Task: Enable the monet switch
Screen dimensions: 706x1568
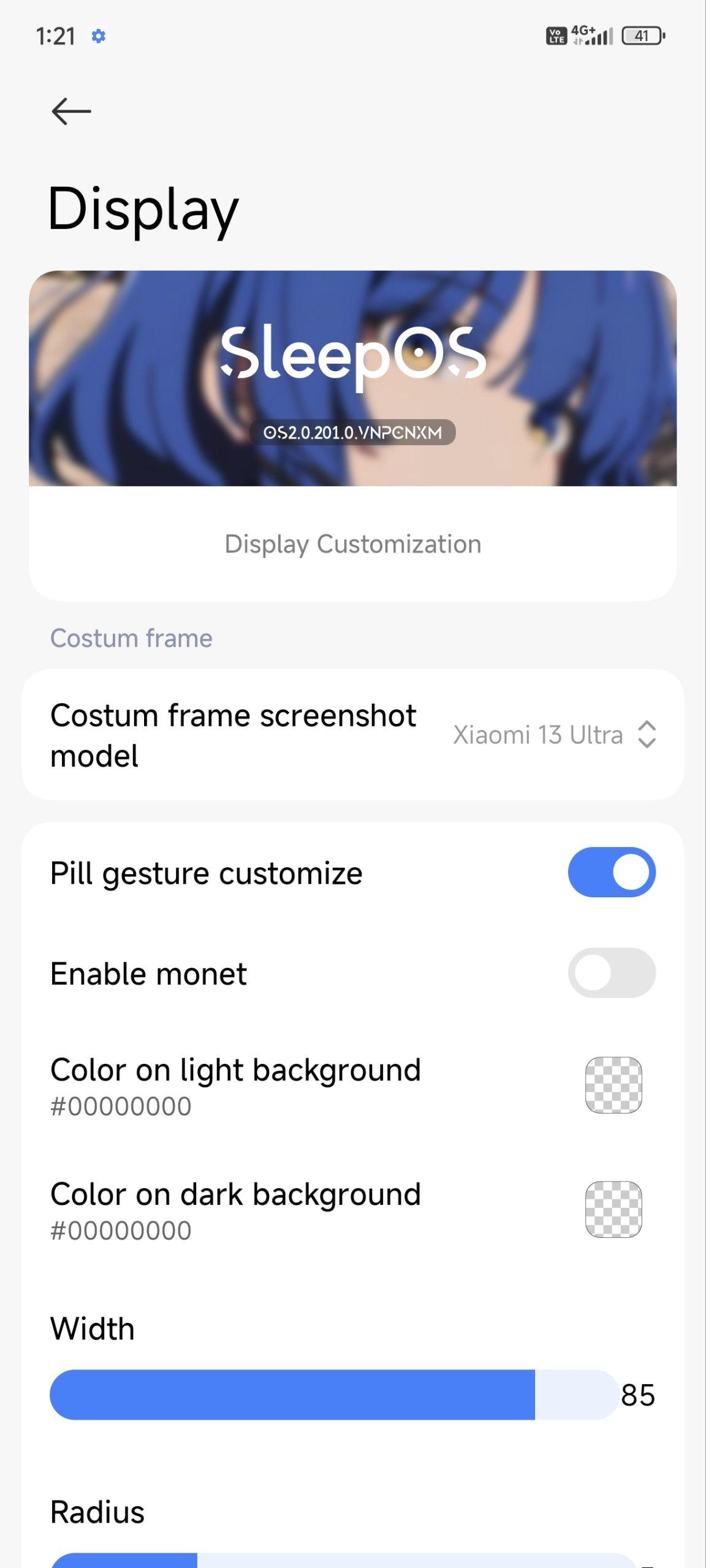Action: [612, 973]
